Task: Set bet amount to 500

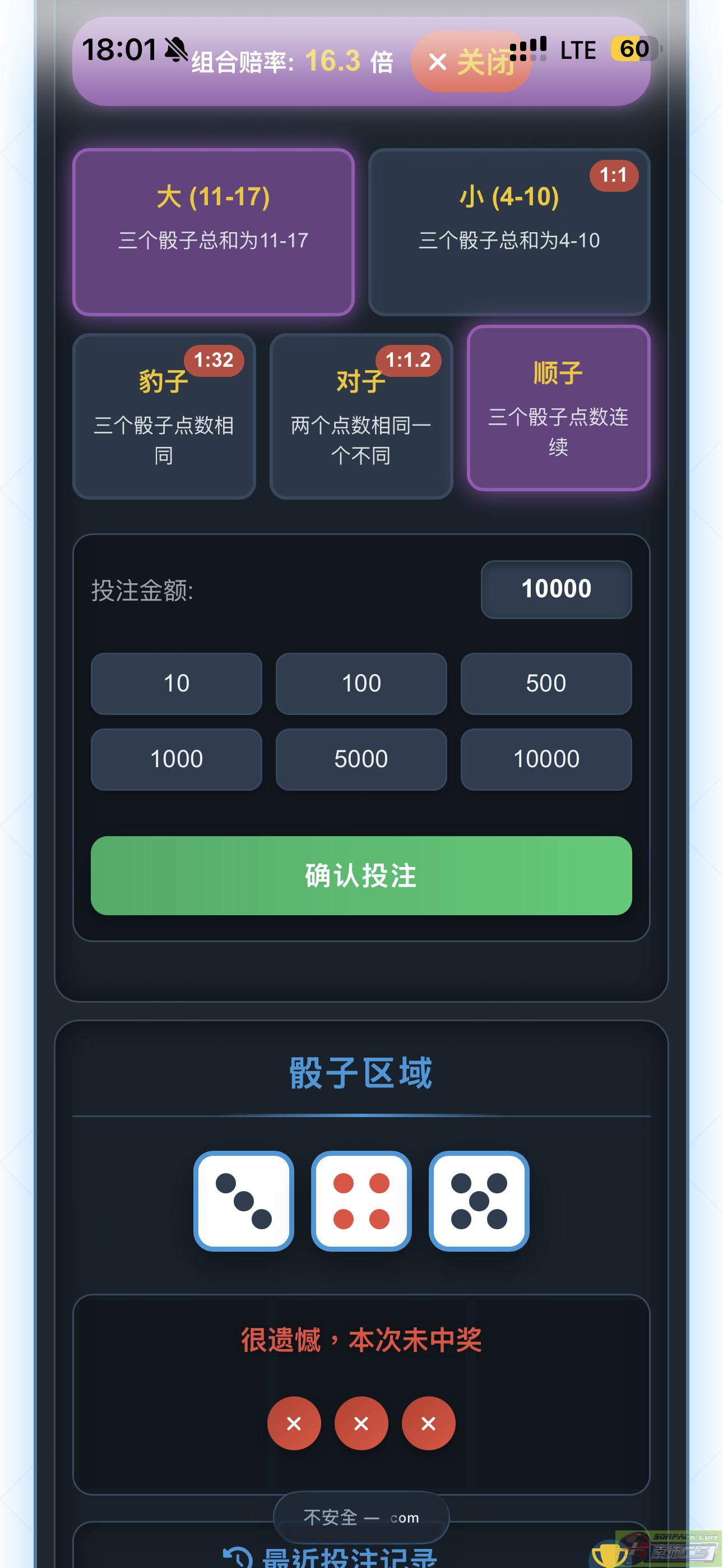Action: [x=546, y=684]
